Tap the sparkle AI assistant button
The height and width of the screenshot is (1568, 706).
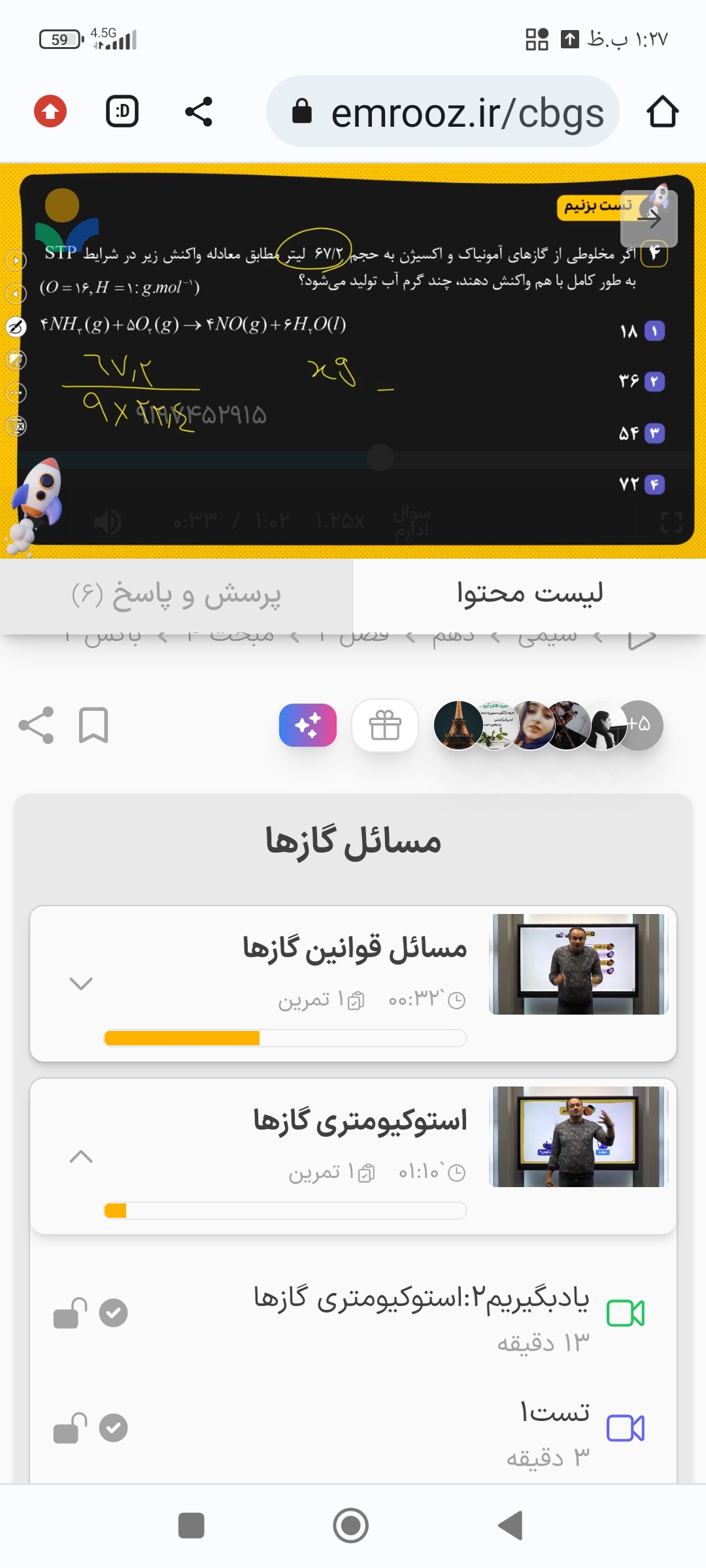point(308,725)
